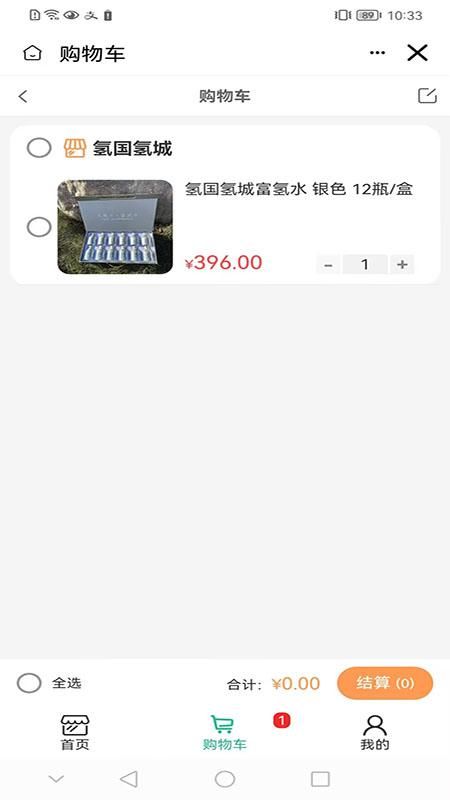450x800 pixels.
Task: Tap the 结算 checkout button
Action: [385, 683]
